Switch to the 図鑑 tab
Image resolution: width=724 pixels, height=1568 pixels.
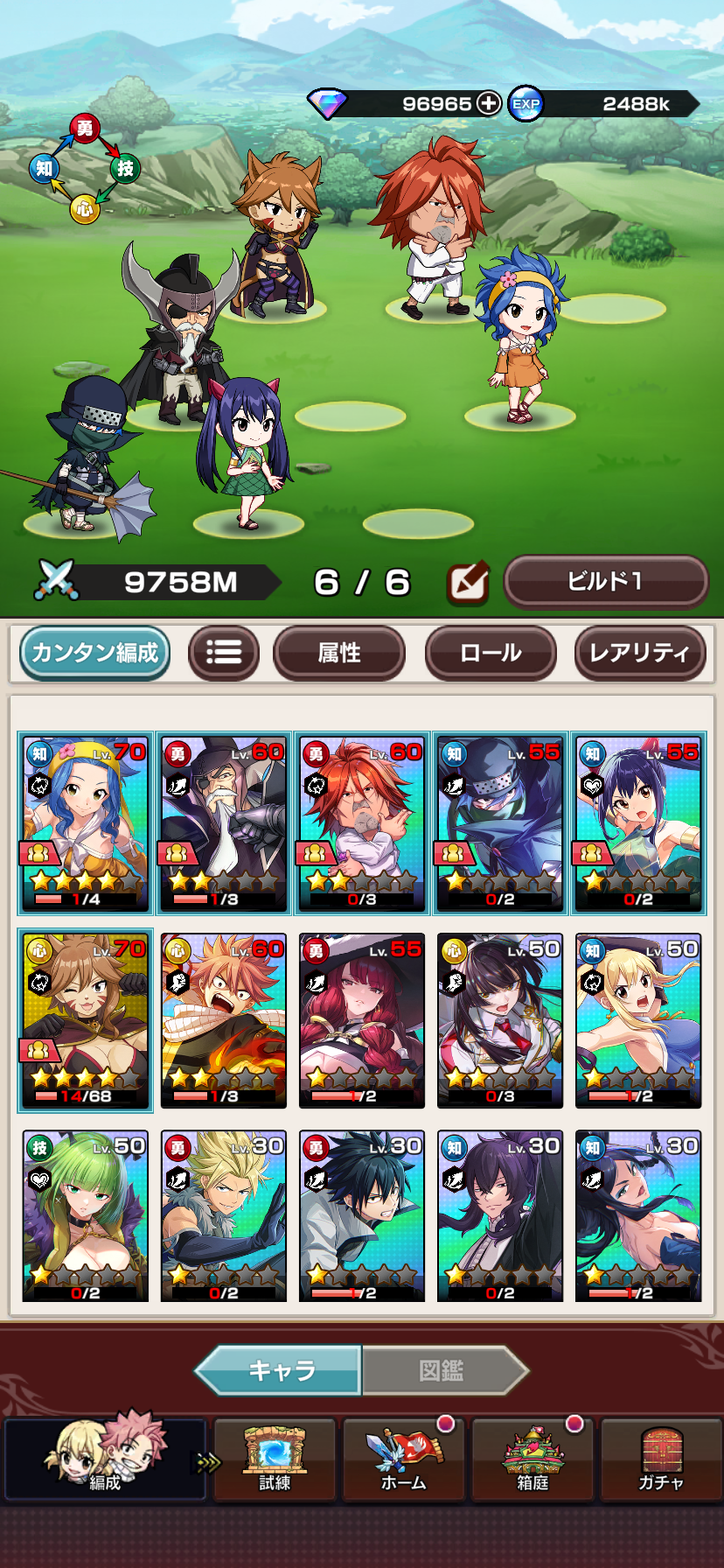(x=442, y=1370)
